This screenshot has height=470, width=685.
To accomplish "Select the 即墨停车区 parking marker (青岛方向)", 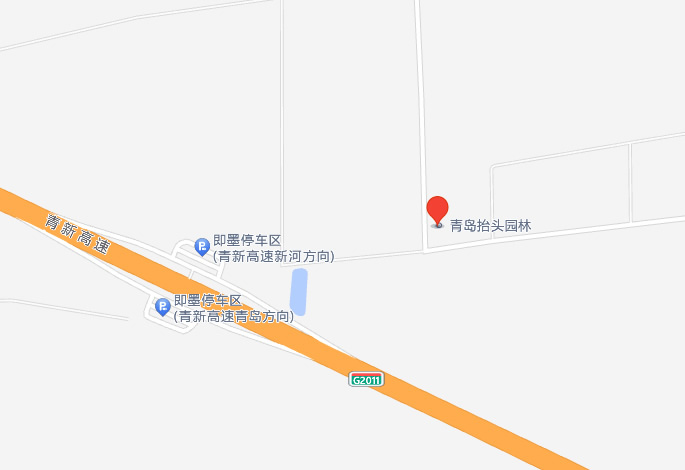I will (162, 306).
